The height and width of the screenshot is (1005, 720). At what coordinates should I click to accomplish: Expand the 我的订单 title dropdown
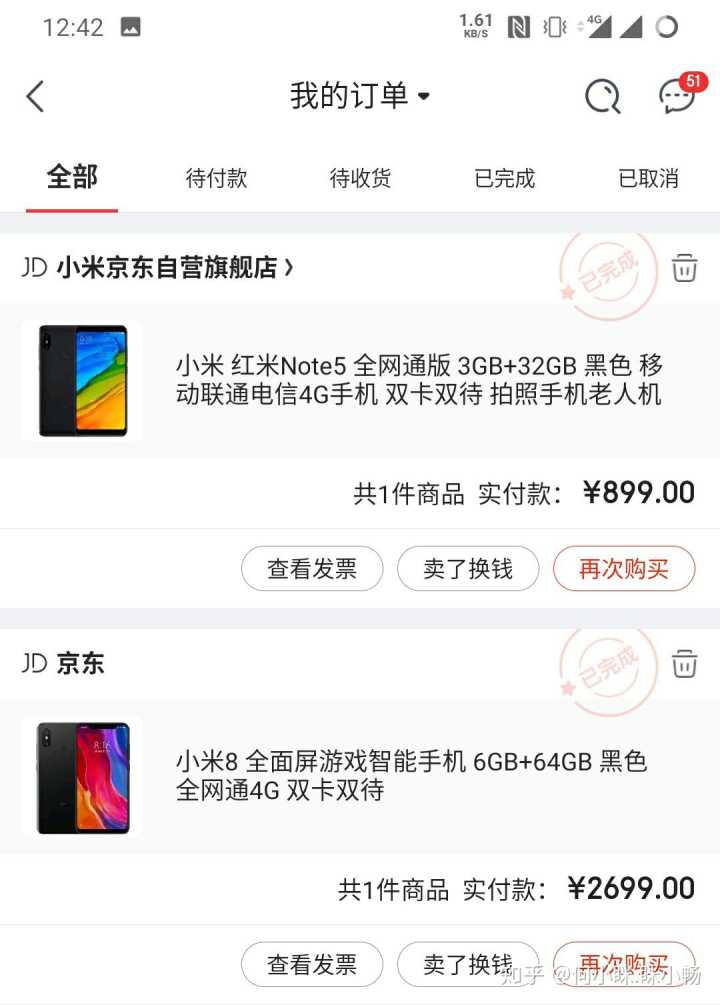pyautogui.click(x=359, y=97)
